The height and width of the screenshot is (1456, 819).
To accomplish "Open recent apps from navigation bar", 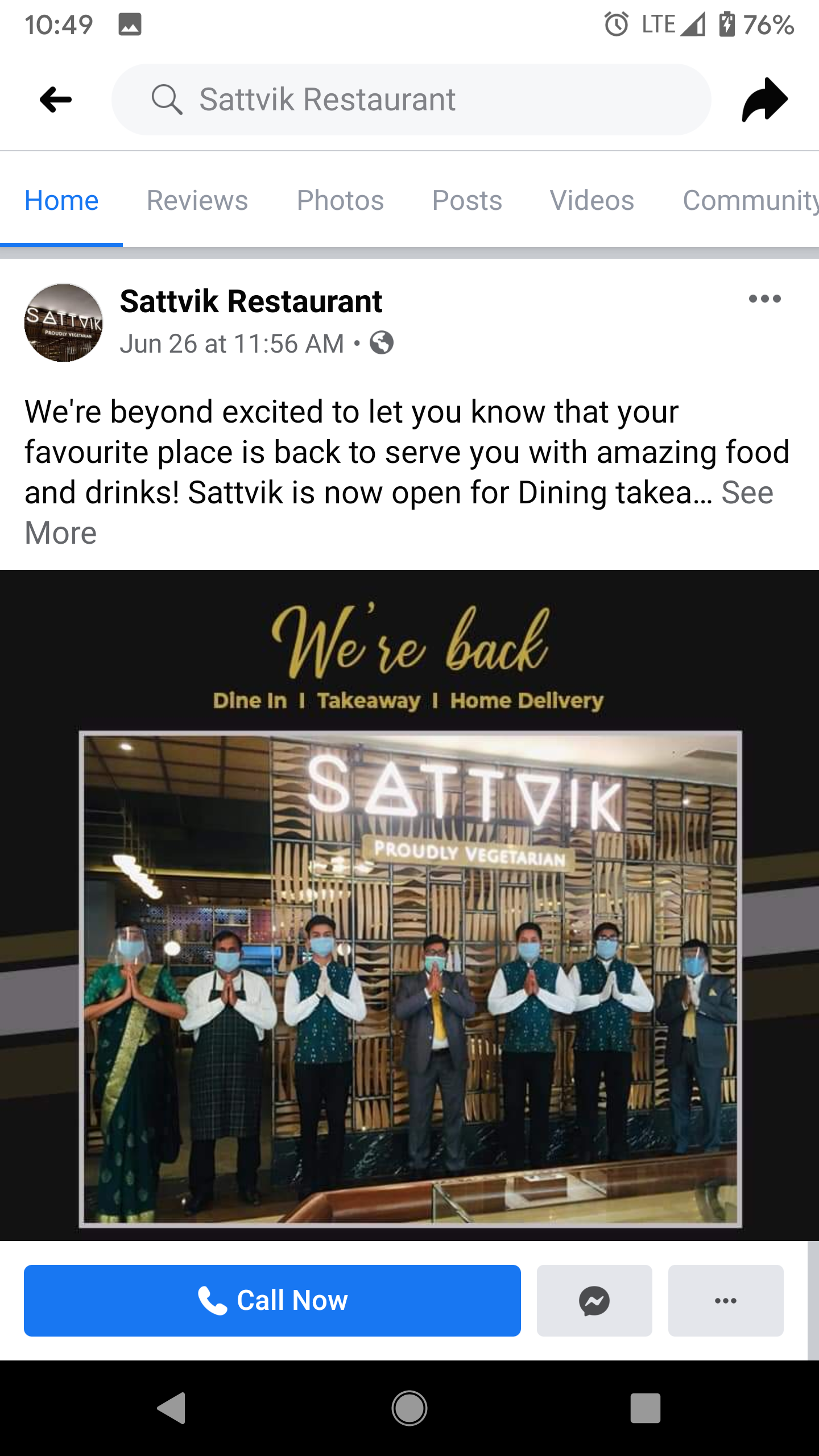I will (645, 1408).
